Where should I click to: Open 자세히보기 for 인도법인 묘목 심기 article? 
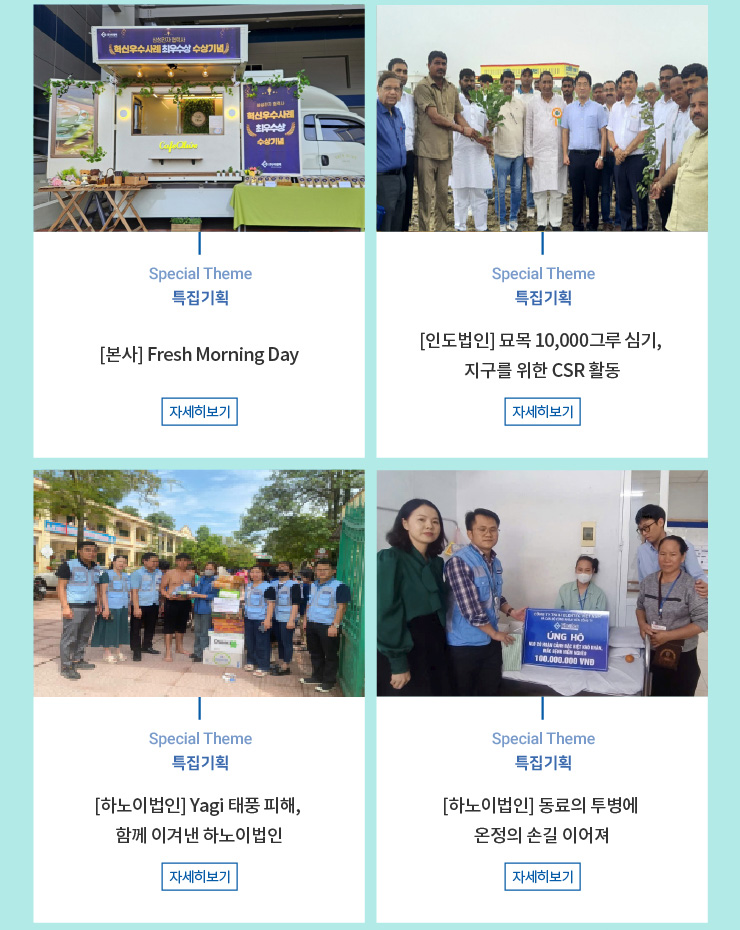pyautogui.click(x=542, y=411)
